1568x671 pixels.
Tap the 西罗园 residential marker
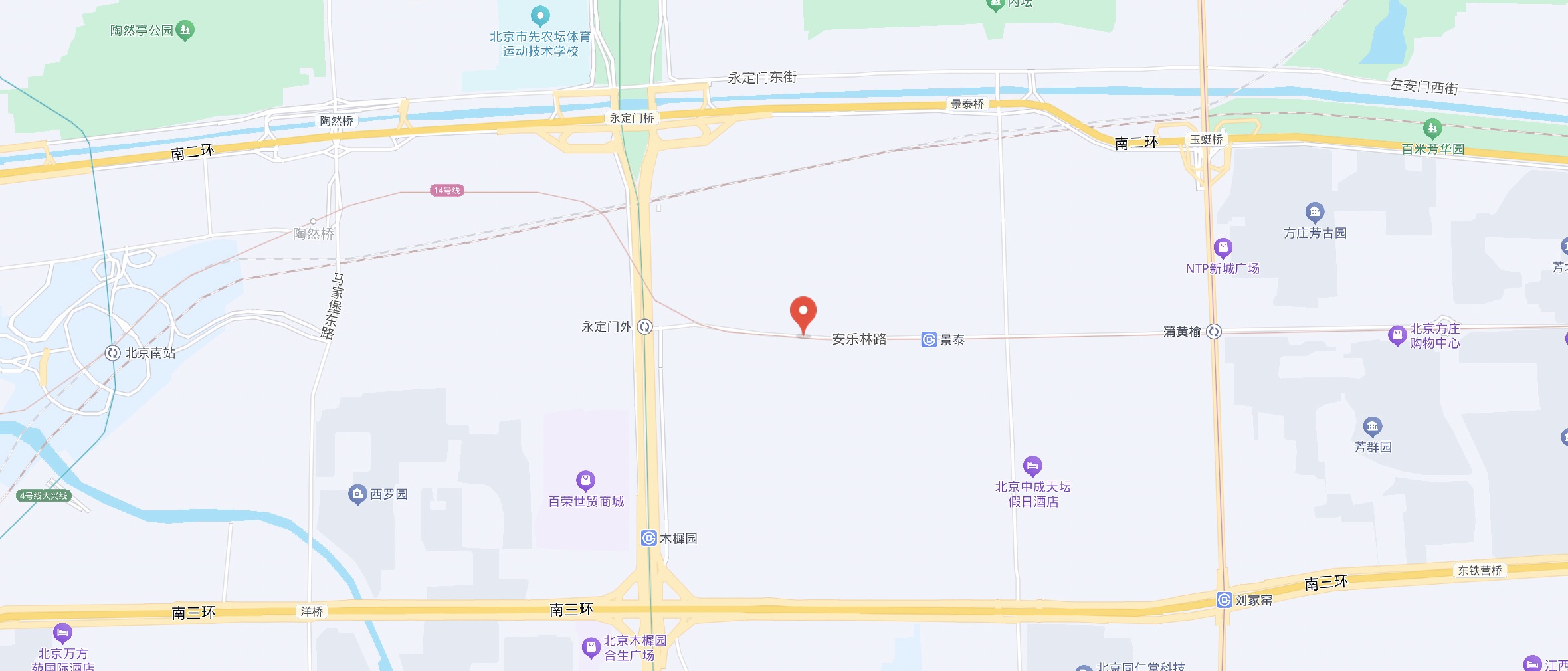pyautogui.click(x=357, y=494)
